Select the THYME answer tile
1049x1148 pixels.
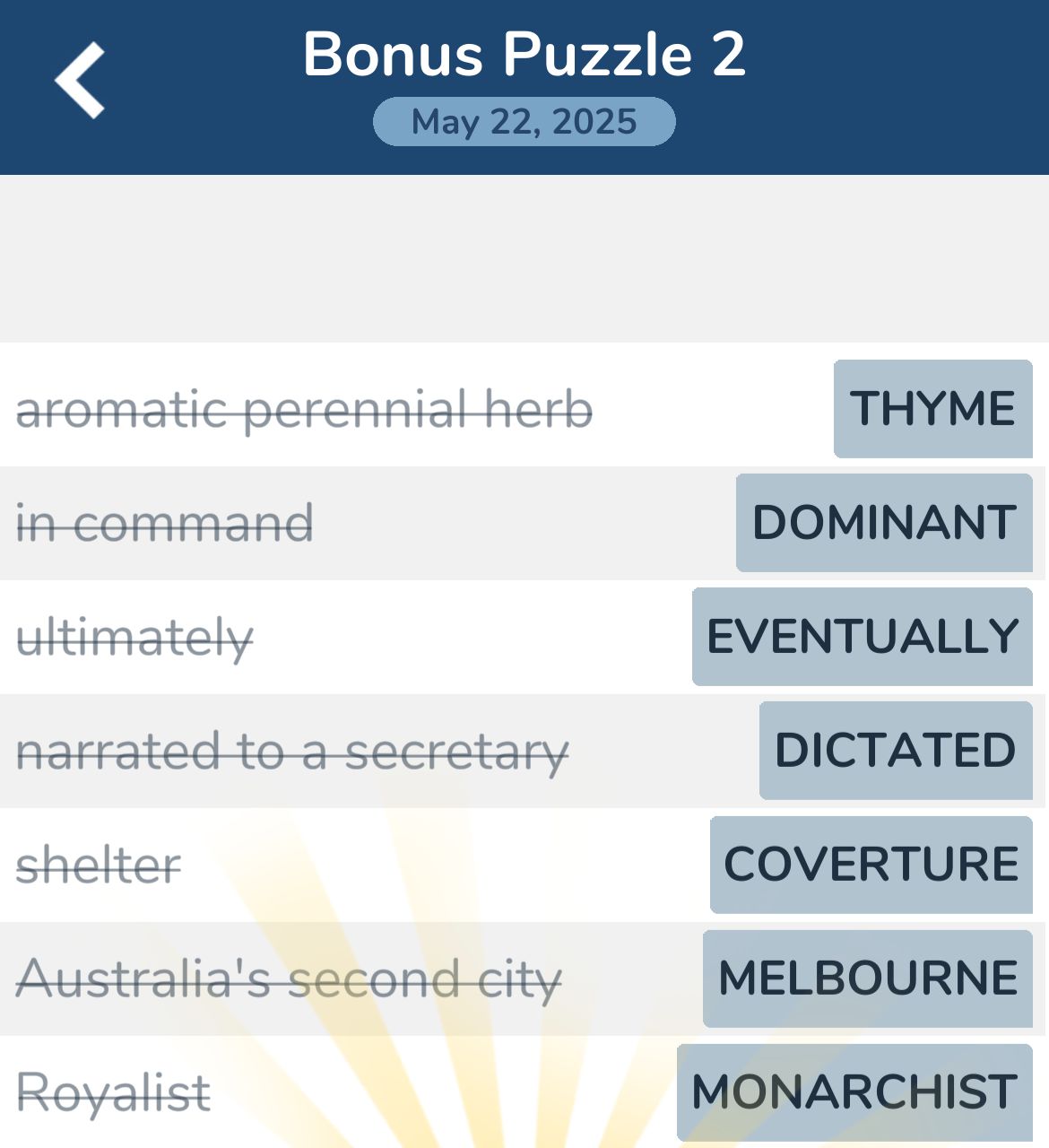point(932,409)
